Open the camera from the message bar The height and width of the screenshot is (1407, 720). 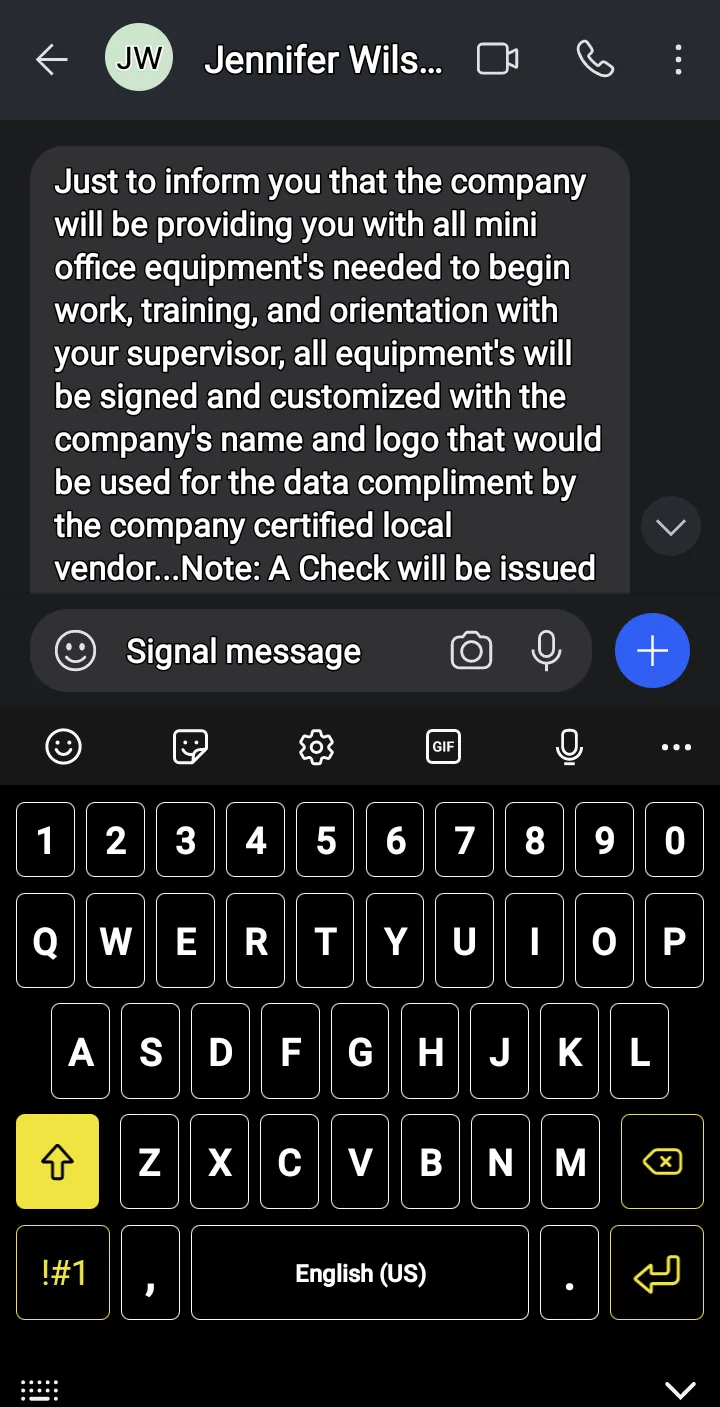pos(471,652)
